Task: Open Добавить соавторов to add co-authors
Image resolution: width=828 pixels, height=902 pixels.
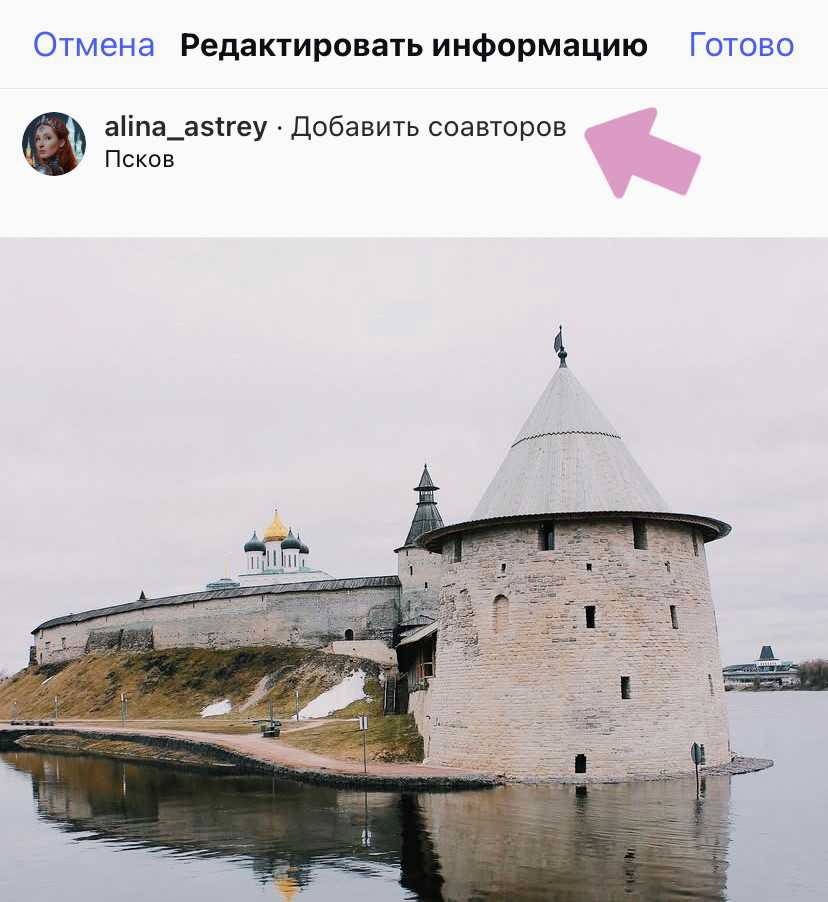Action: [428, 128]
